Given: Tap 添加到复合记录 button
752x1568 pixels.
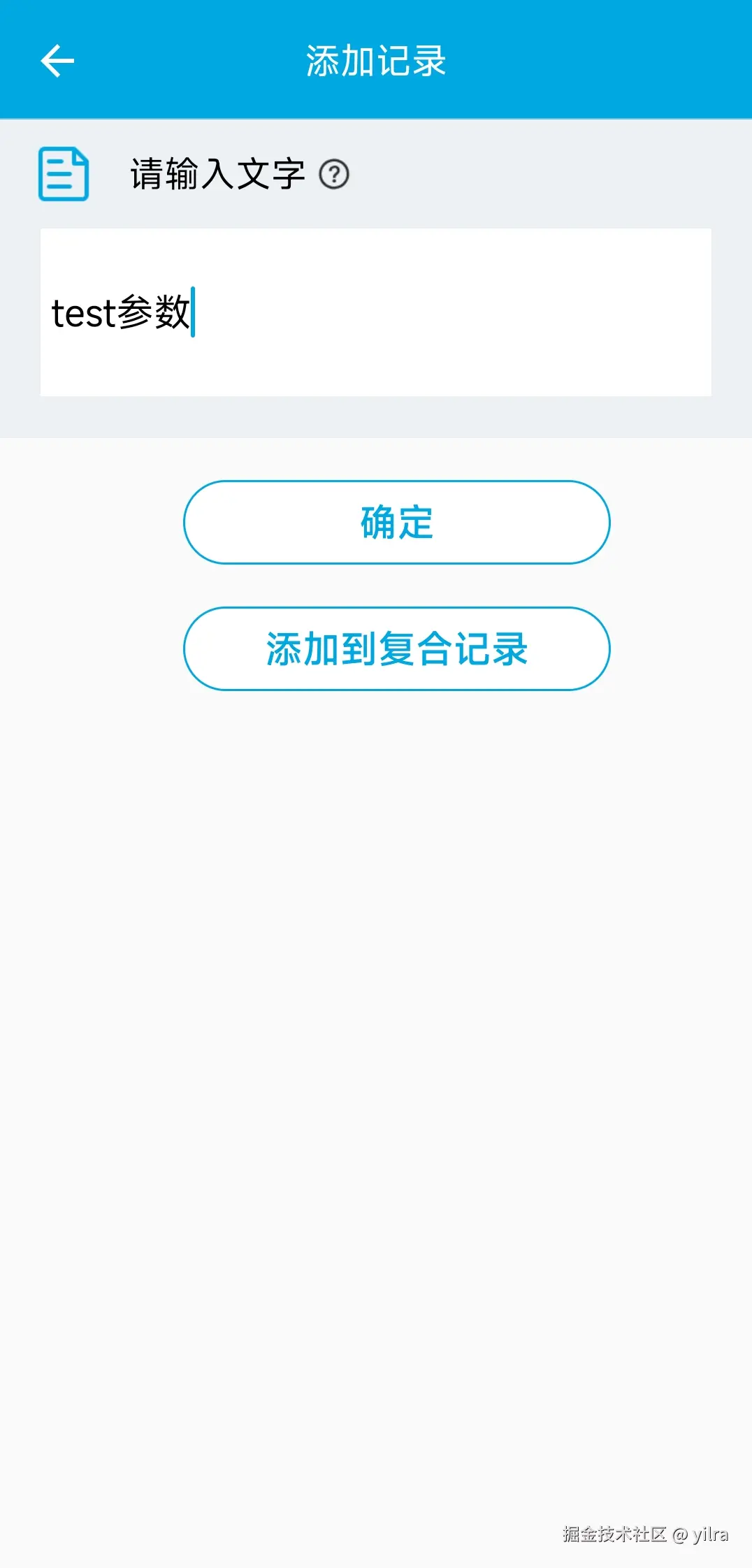Looking at the screenshot, I should pyautogui.click(x=396, y=648).
